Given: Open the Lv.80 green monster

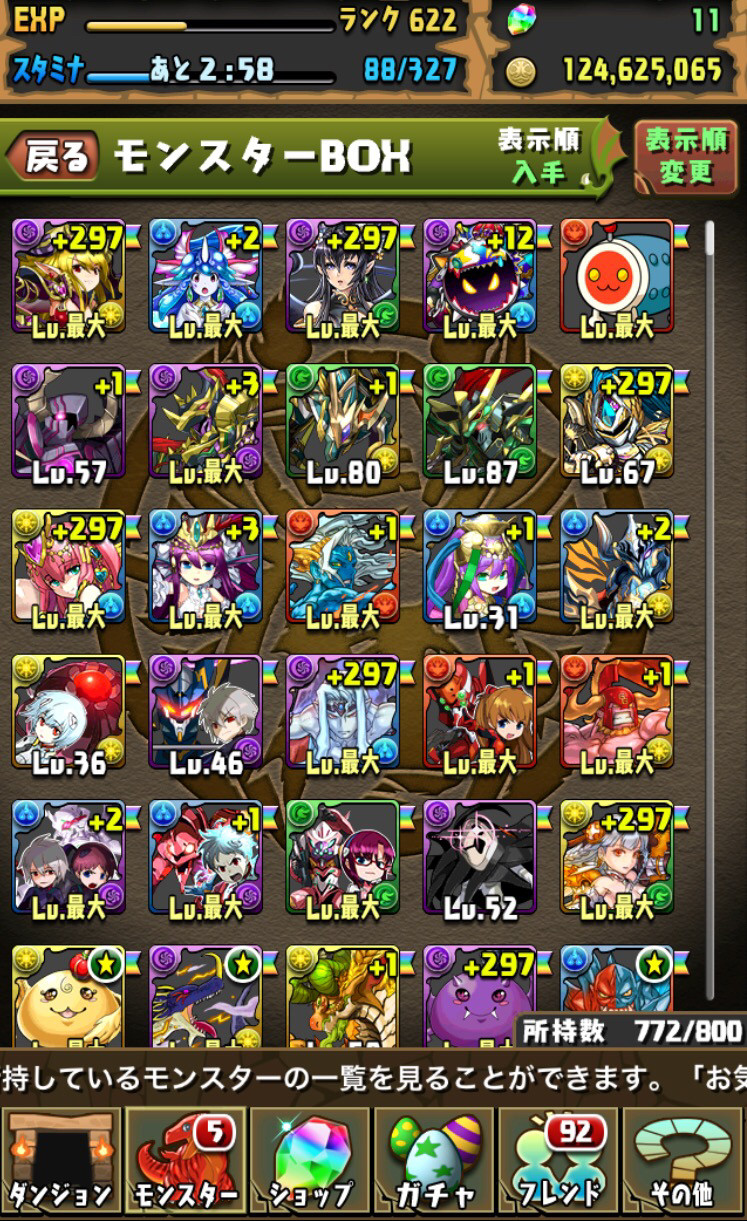Looking at the screenshot, I should [342, 422].
